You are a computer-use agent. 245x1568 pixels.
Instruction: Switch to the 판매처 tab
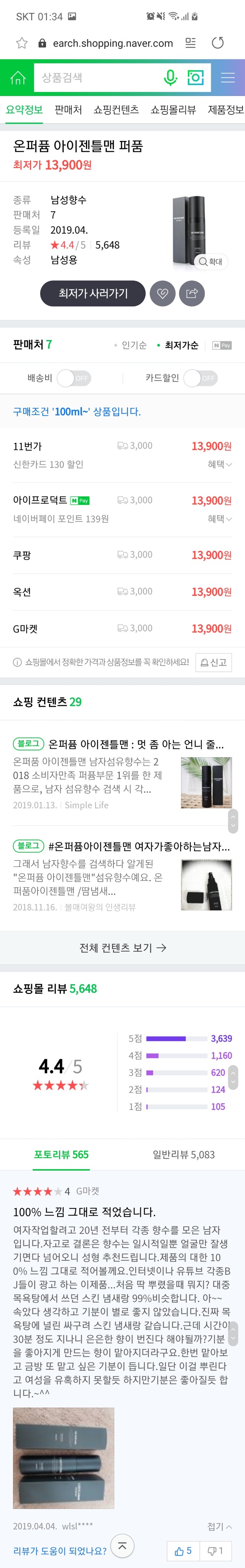[x=68, y=110]
